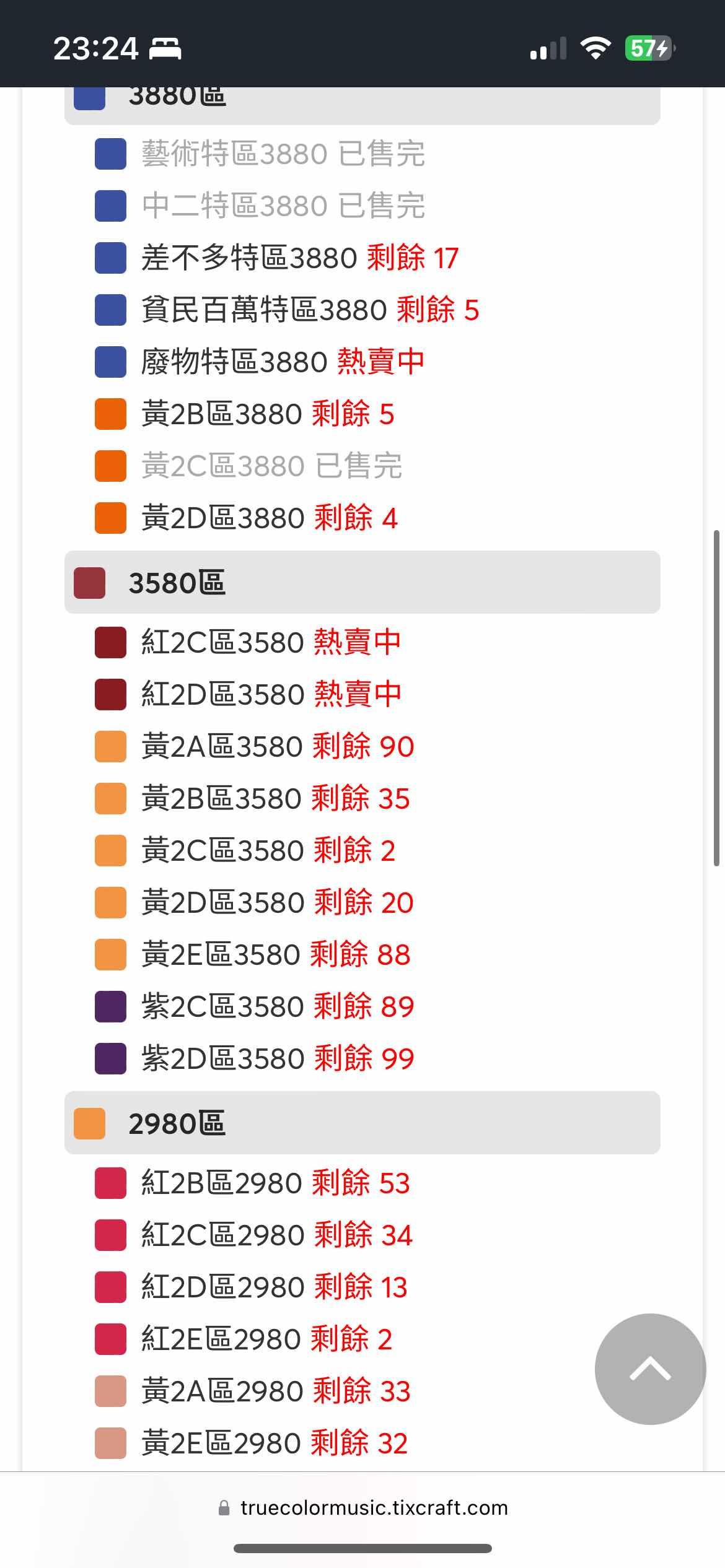Open 紅2C區3580 熱賣中

[x=271, y=642]
